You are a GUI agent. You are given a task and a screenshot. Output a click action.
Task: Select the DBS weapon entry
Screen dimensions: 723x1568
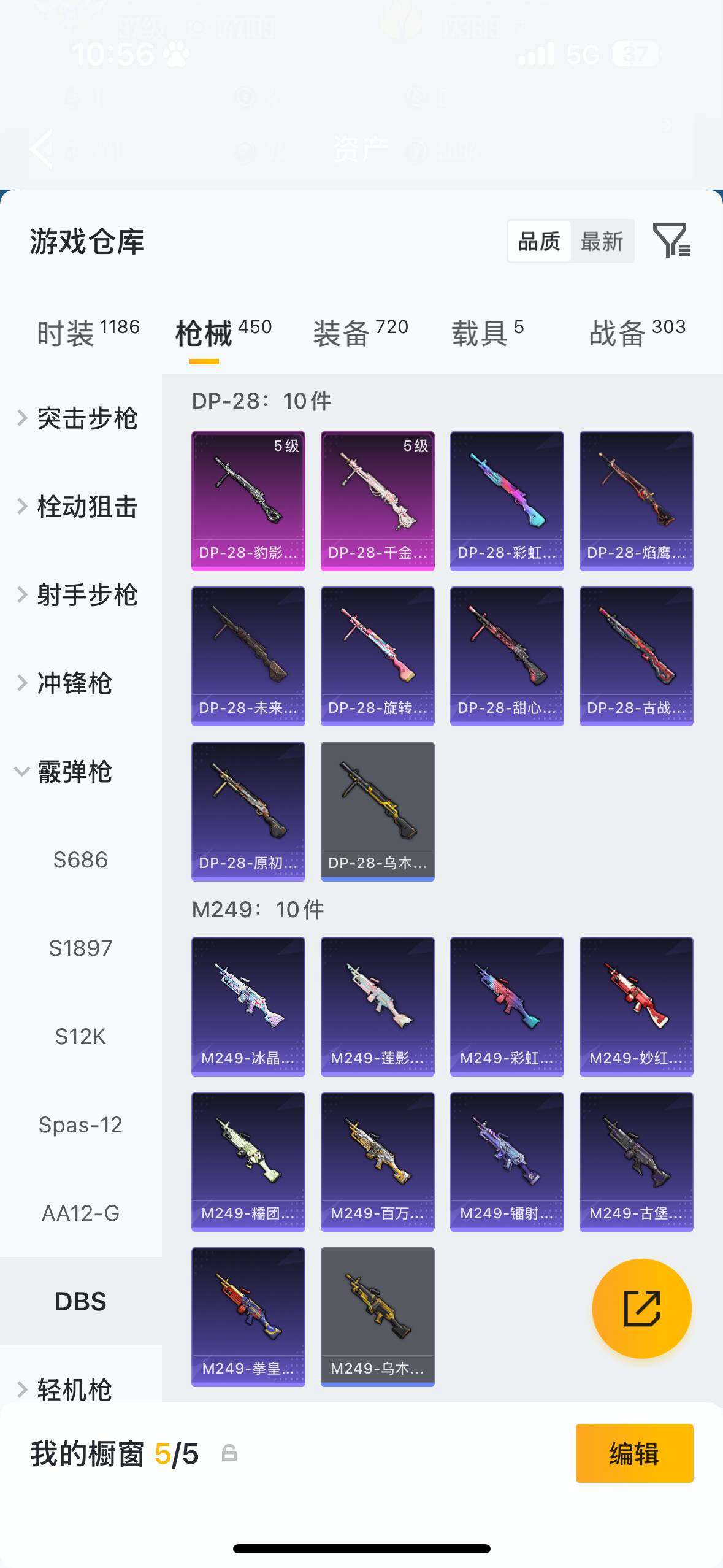click(x=80, y=1301)
